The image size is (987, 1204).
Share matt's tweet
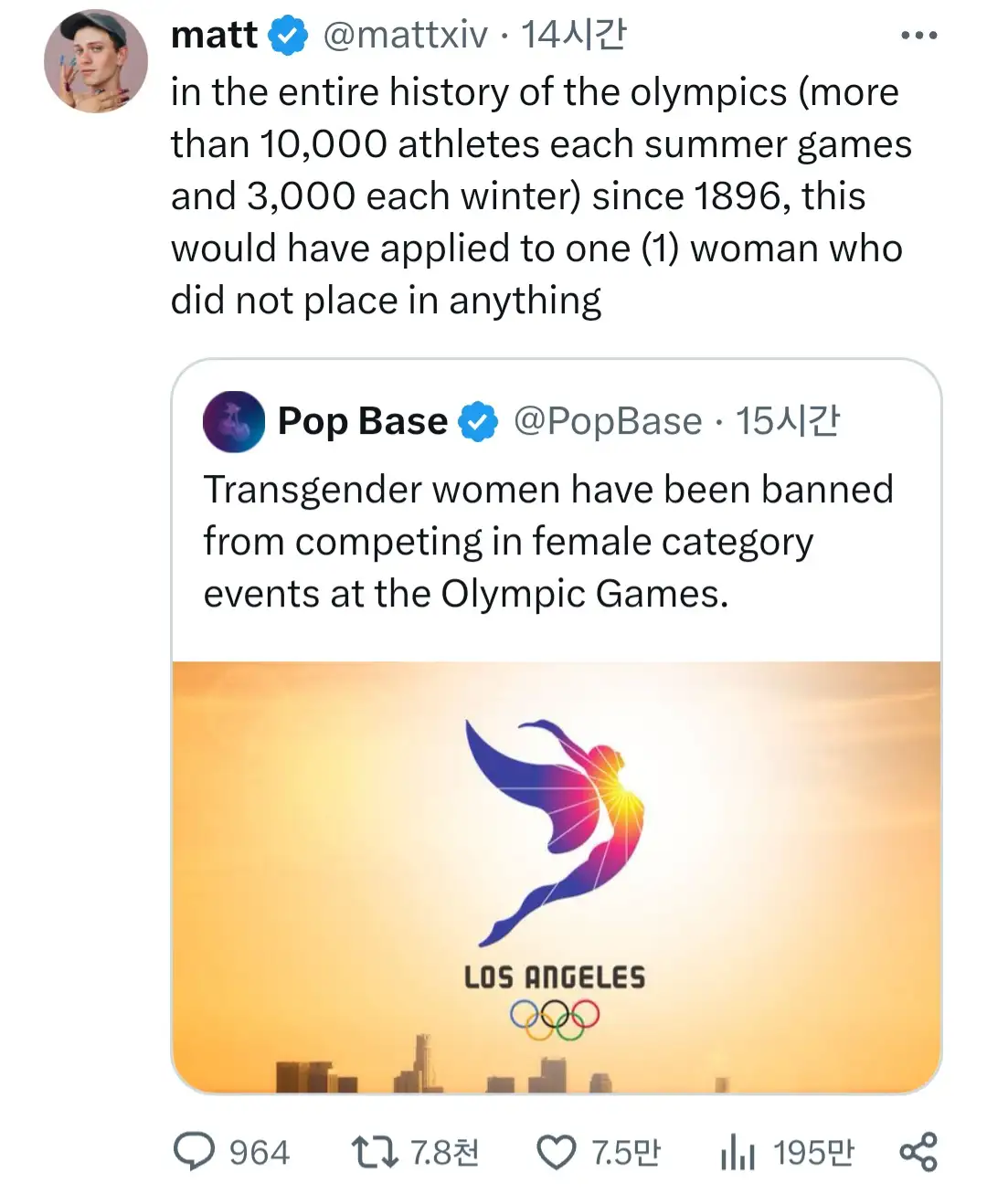[x=918, y=1152]
